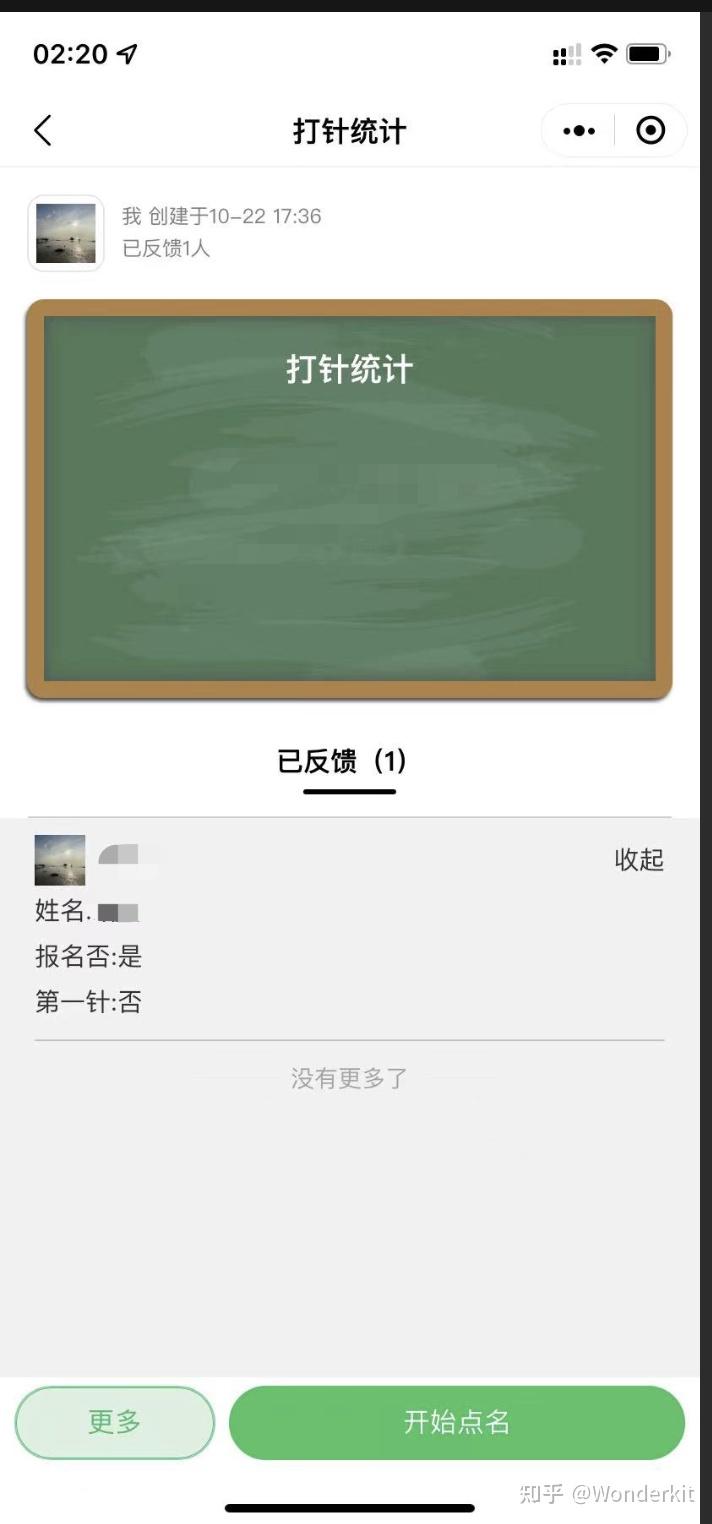Open the 打针统计 blackboard card
This screenshot has width=712, height=1524.
[x=349, y=499]
